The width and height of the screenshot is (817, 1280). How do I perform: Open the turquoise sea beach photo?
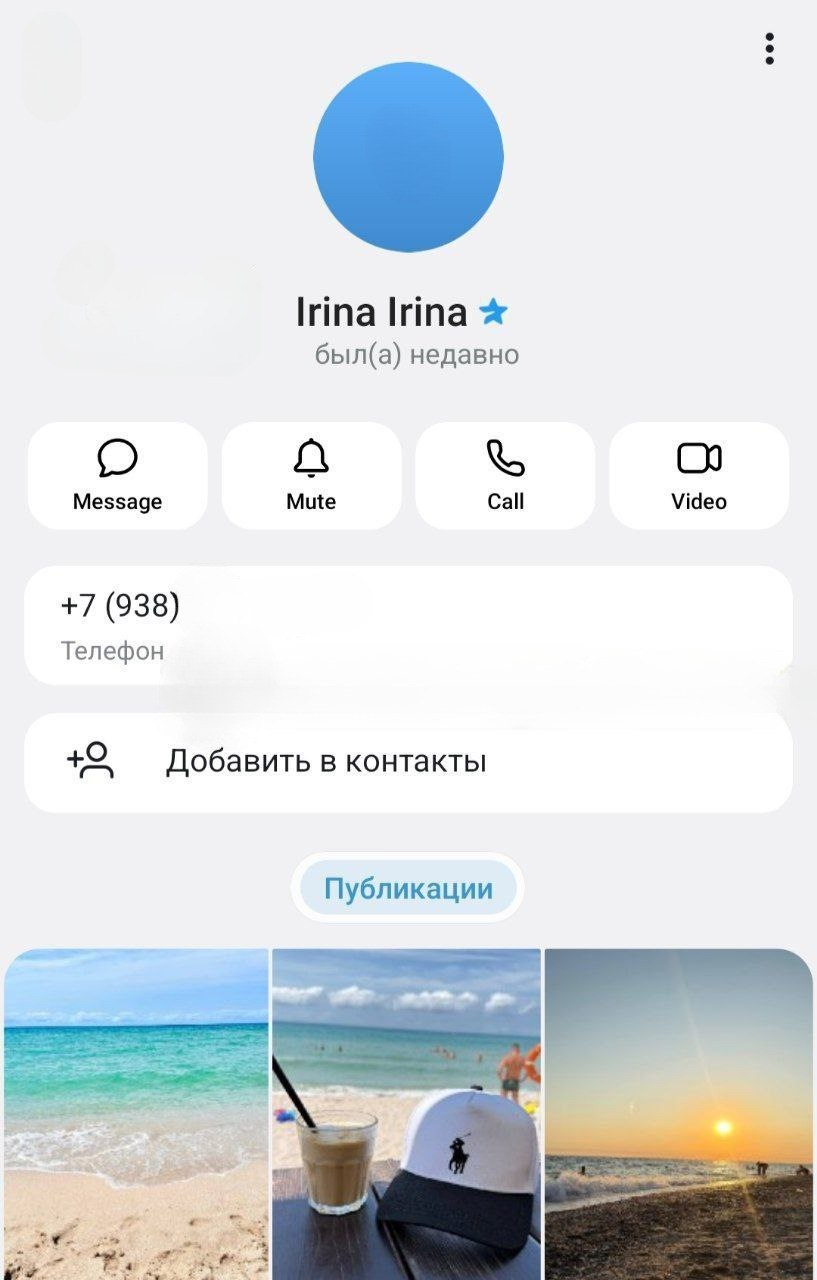point(136,1112)
